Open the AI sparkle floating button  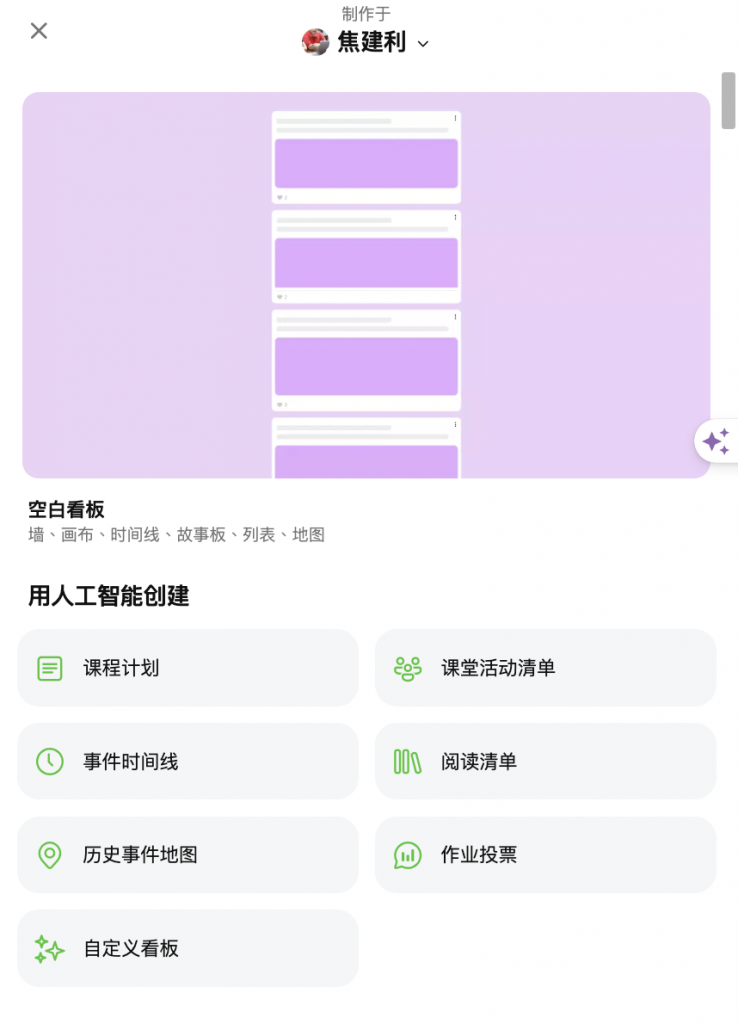click(717, 441)
